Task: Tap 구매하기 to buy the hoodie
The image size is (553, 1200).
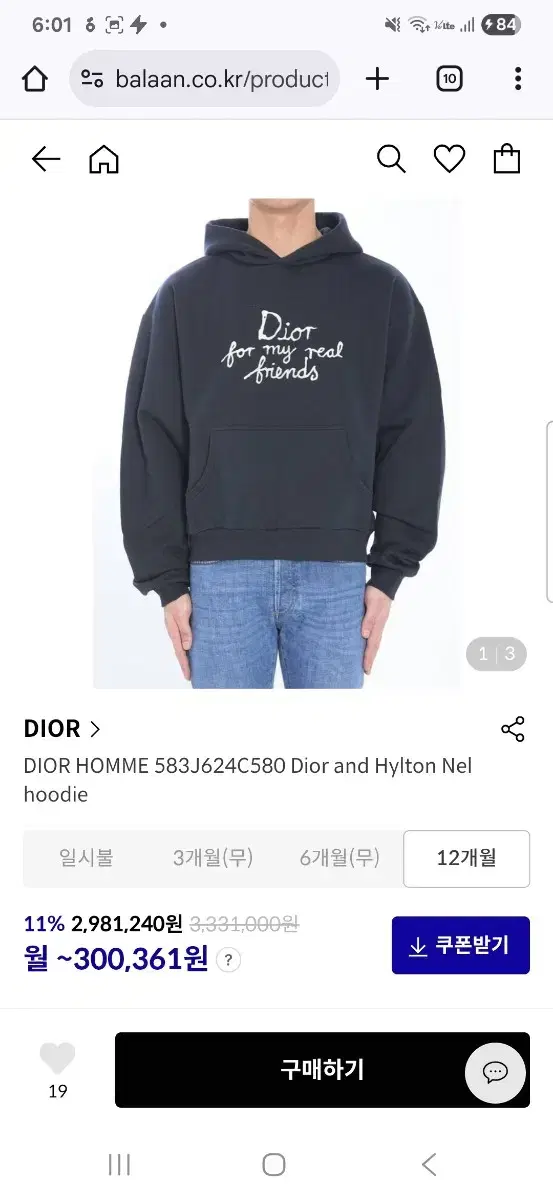Action: [322, 1070]
